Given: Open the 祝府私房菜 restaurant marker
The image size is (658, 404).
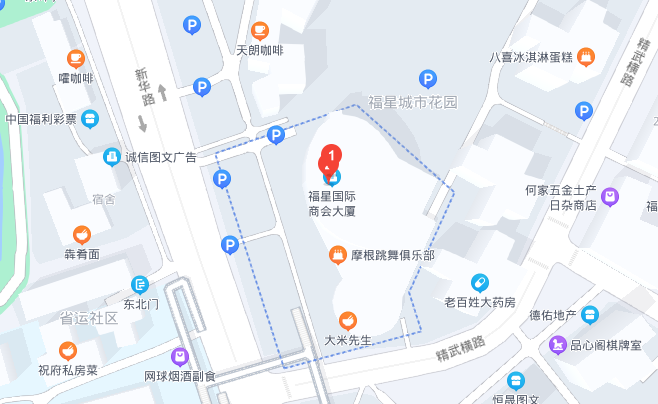Looking at the screenshot, I should coord(68,350).
